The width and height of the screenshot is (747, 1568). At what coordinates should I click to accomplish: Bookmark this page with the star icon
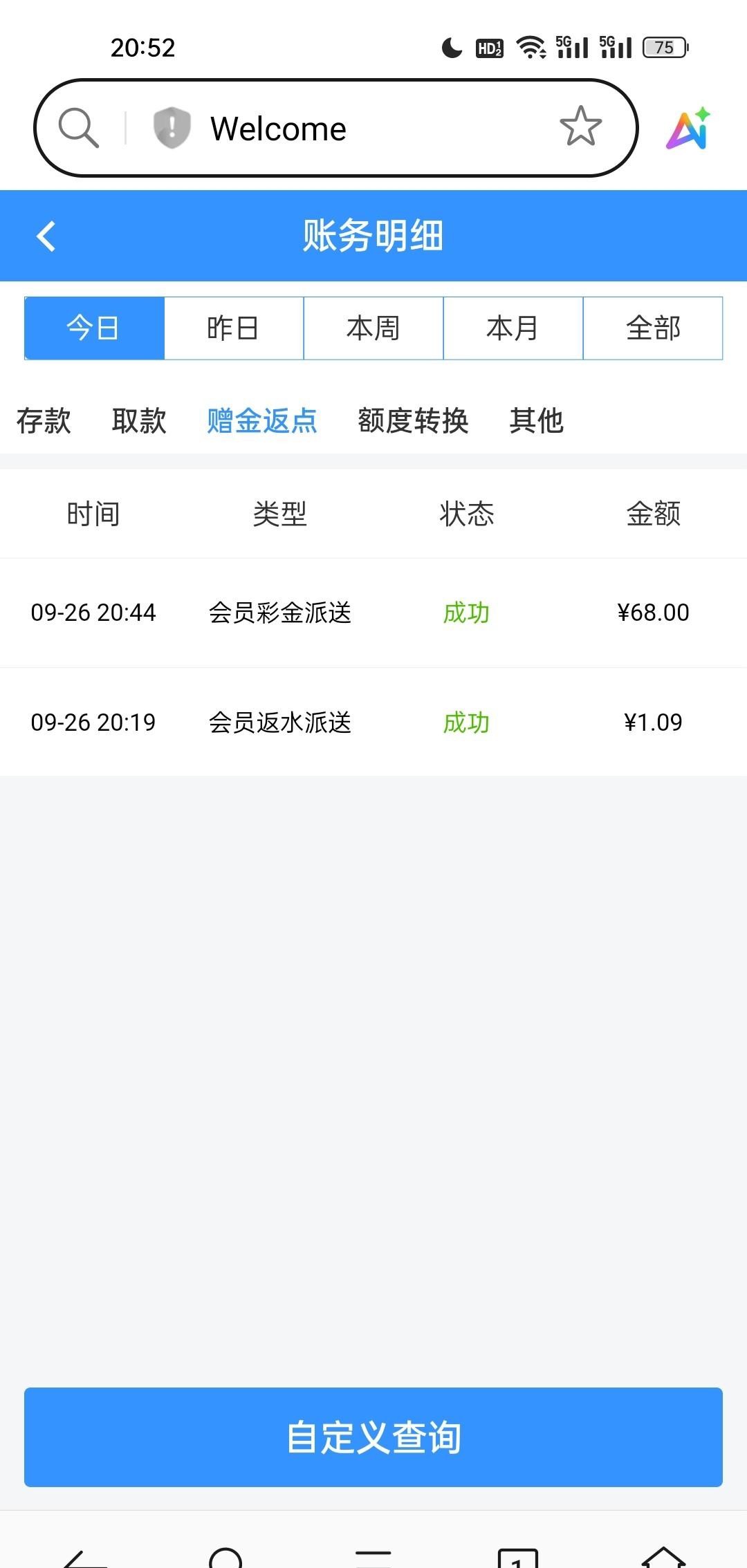click(x=580, y=127)
